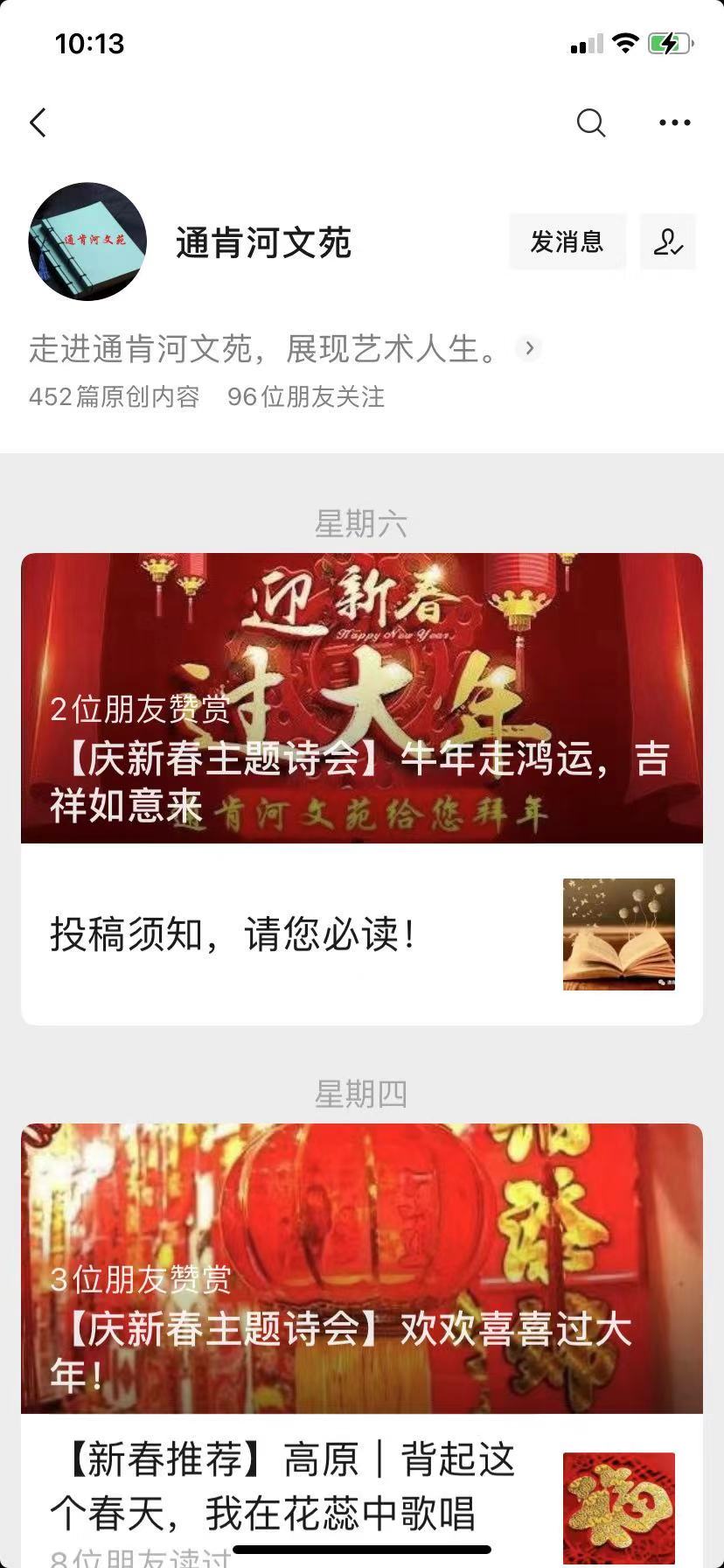Open the followed-account status button
Screen dimensions: 724x1568
[x=668, y=241]
